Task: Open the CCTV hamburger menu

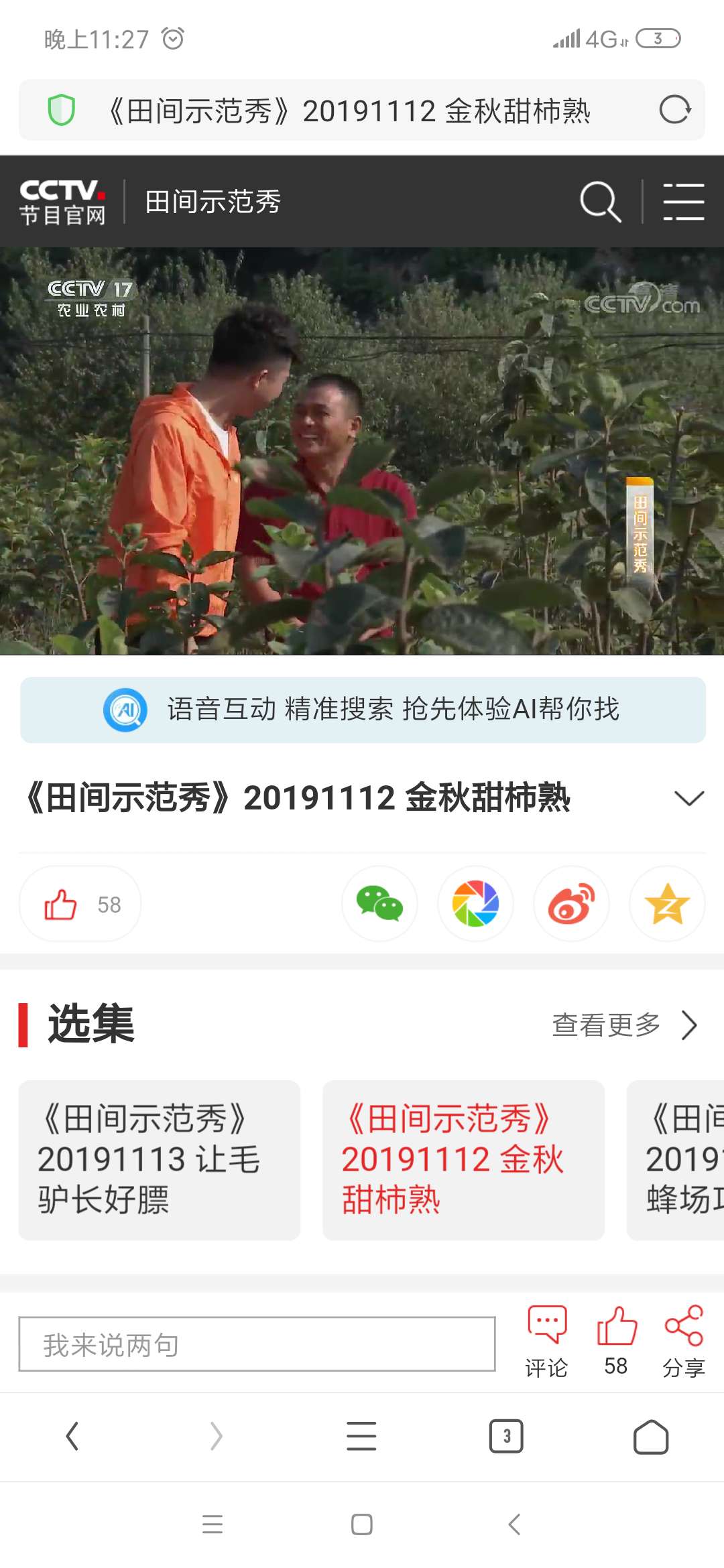Action: (683, 202)
